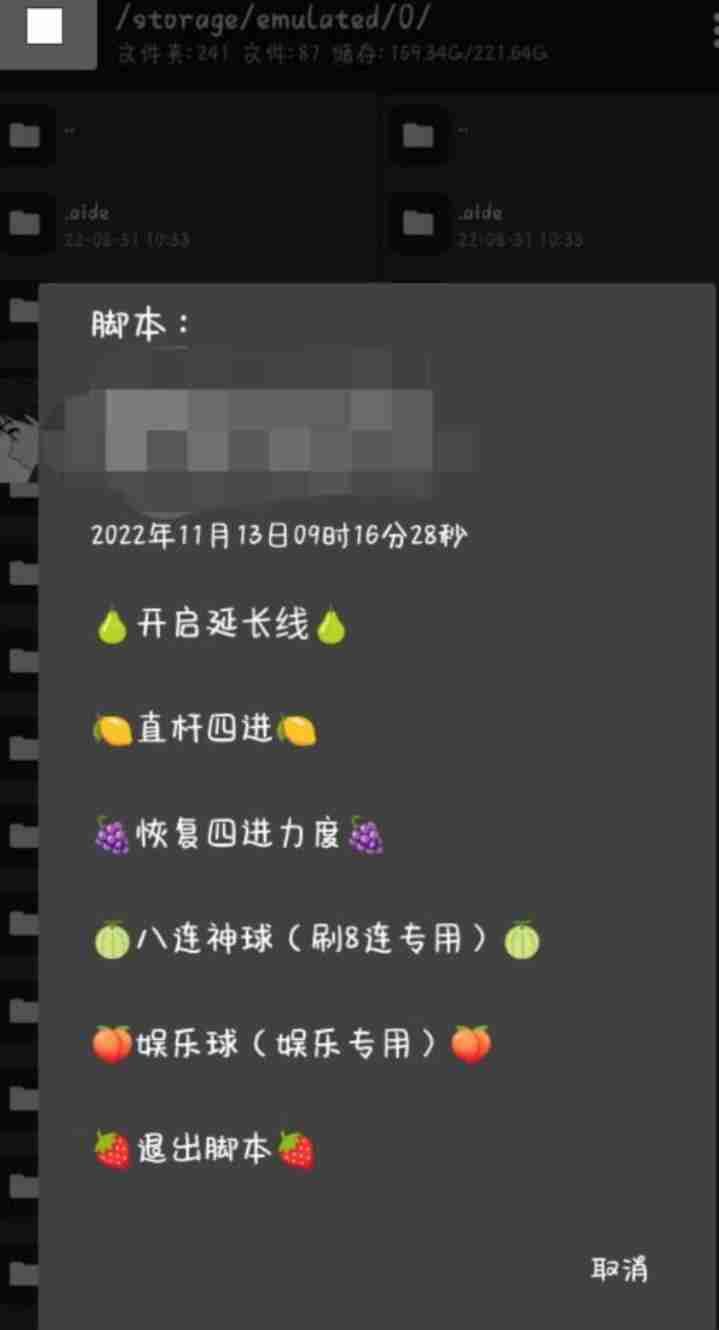This screenshot has height=1330, width=719.
Task: Dismiss dialog with 取消 button
Action: [619, 1269]
